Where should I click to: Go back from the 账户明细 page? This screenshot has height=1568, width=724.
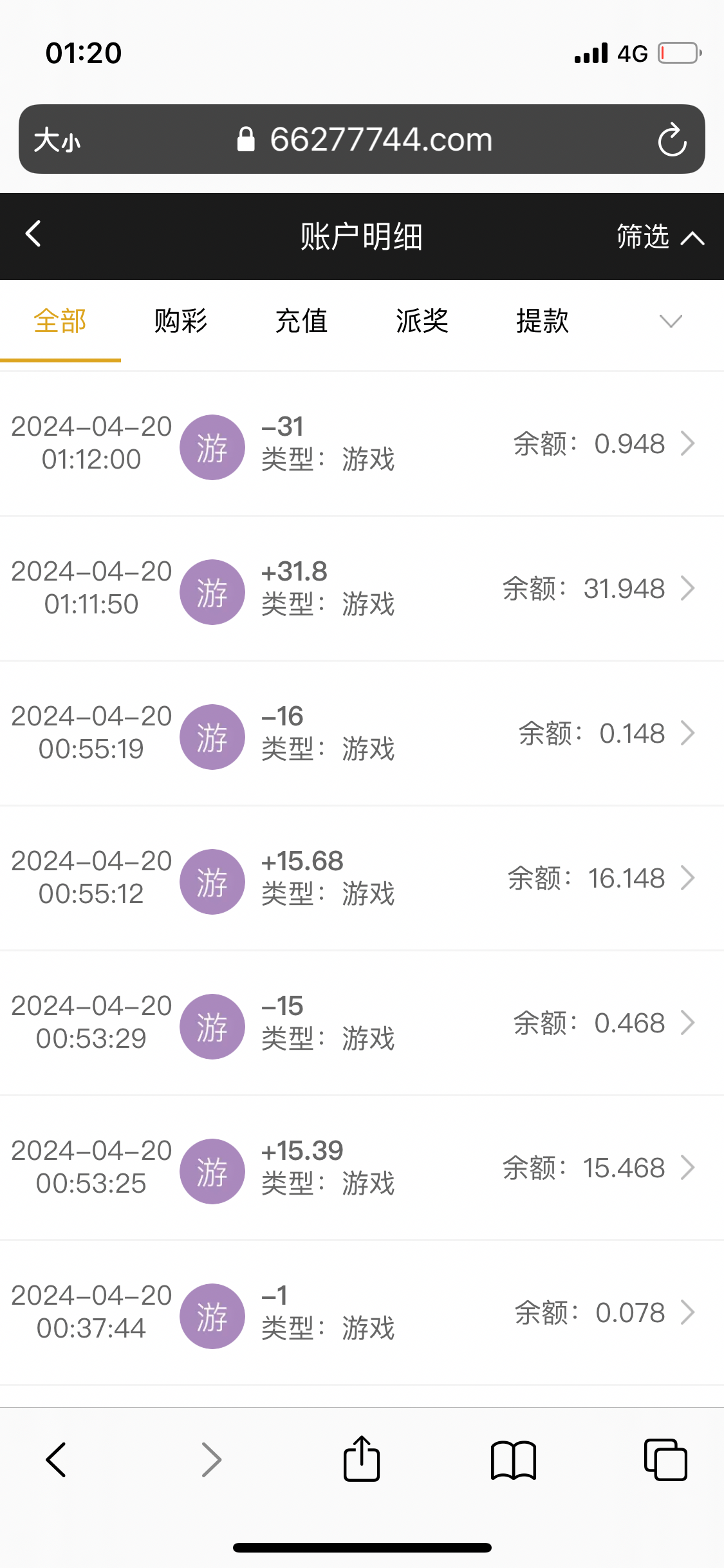click(x=33, y=234)
